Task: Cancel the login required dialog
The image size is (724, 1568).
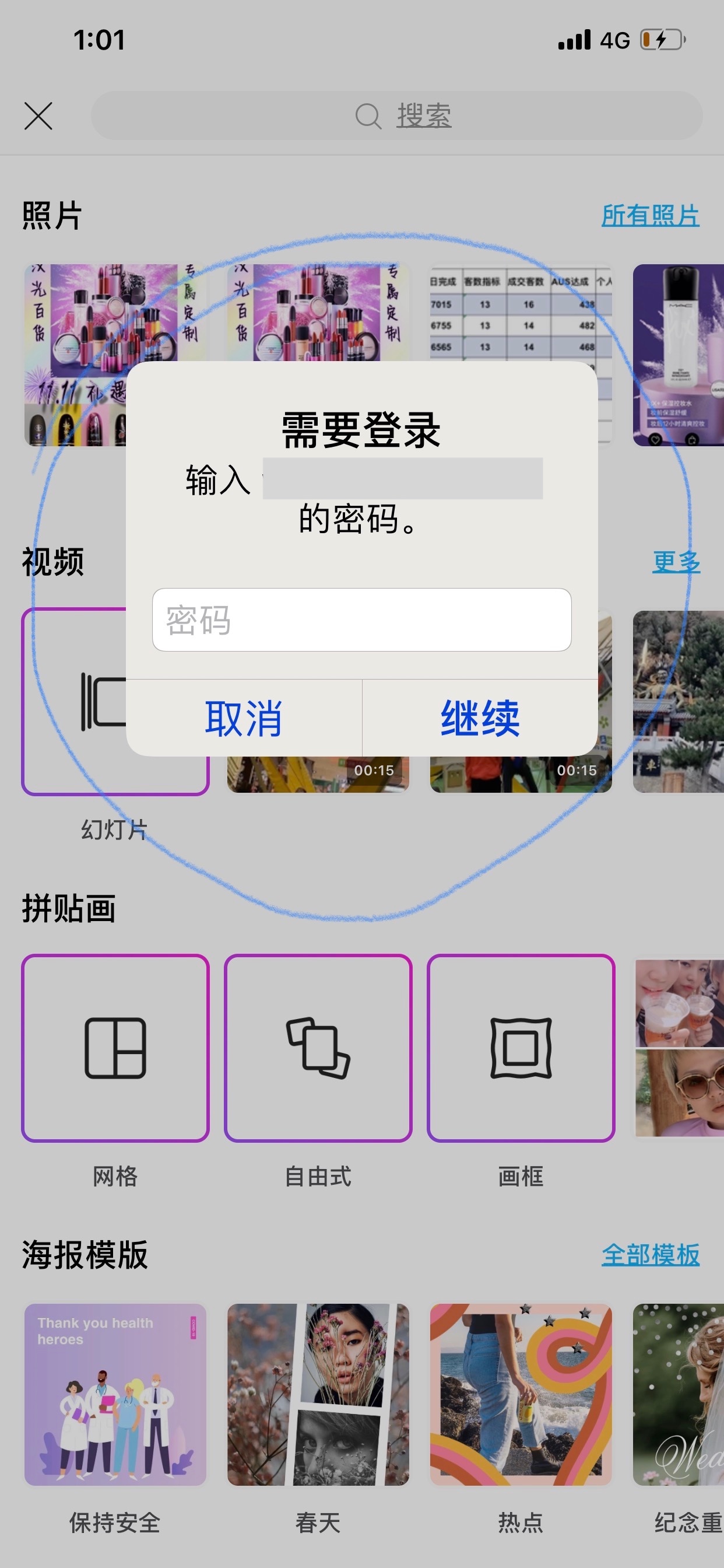Action: coord(243,718)
